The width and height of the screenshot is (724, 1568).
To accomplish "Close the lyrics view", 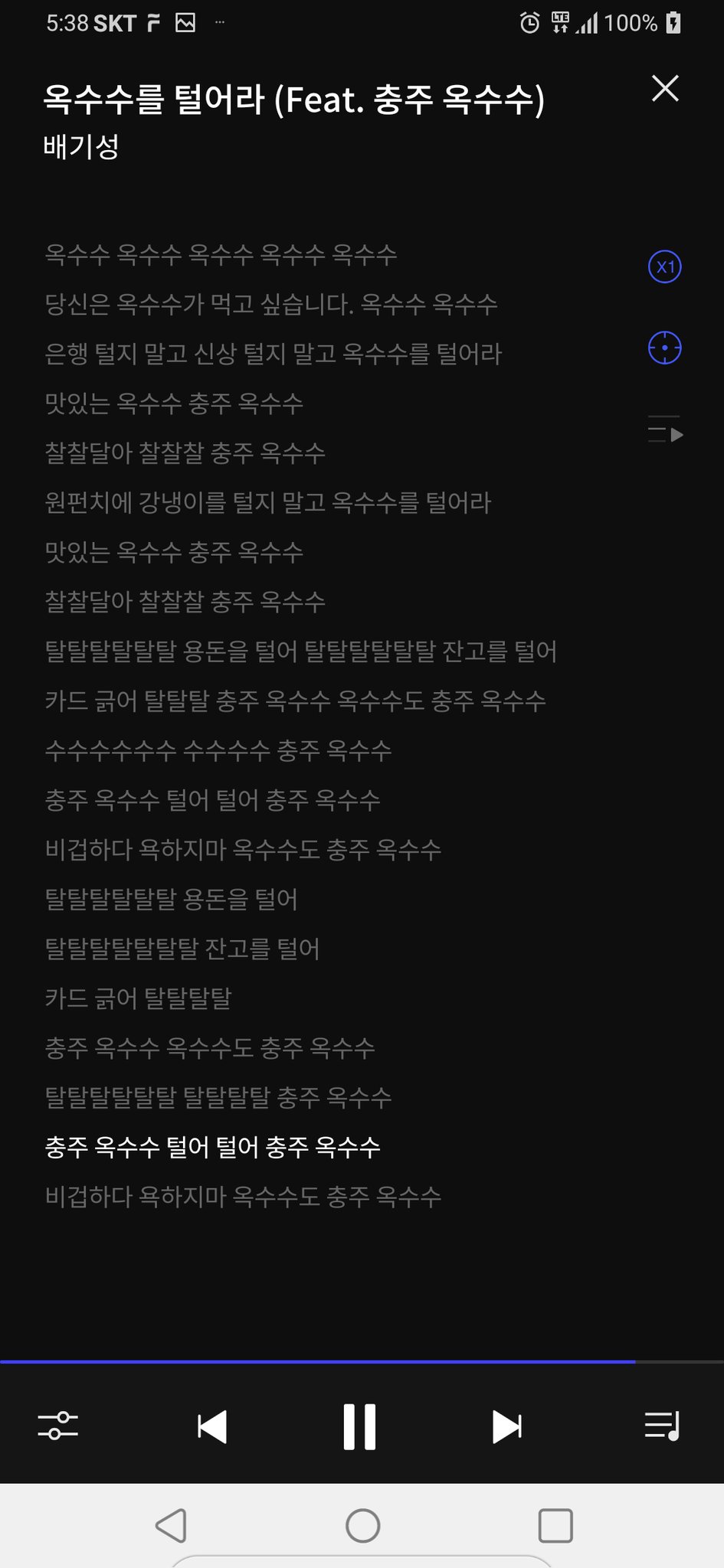I will (665, 89).
